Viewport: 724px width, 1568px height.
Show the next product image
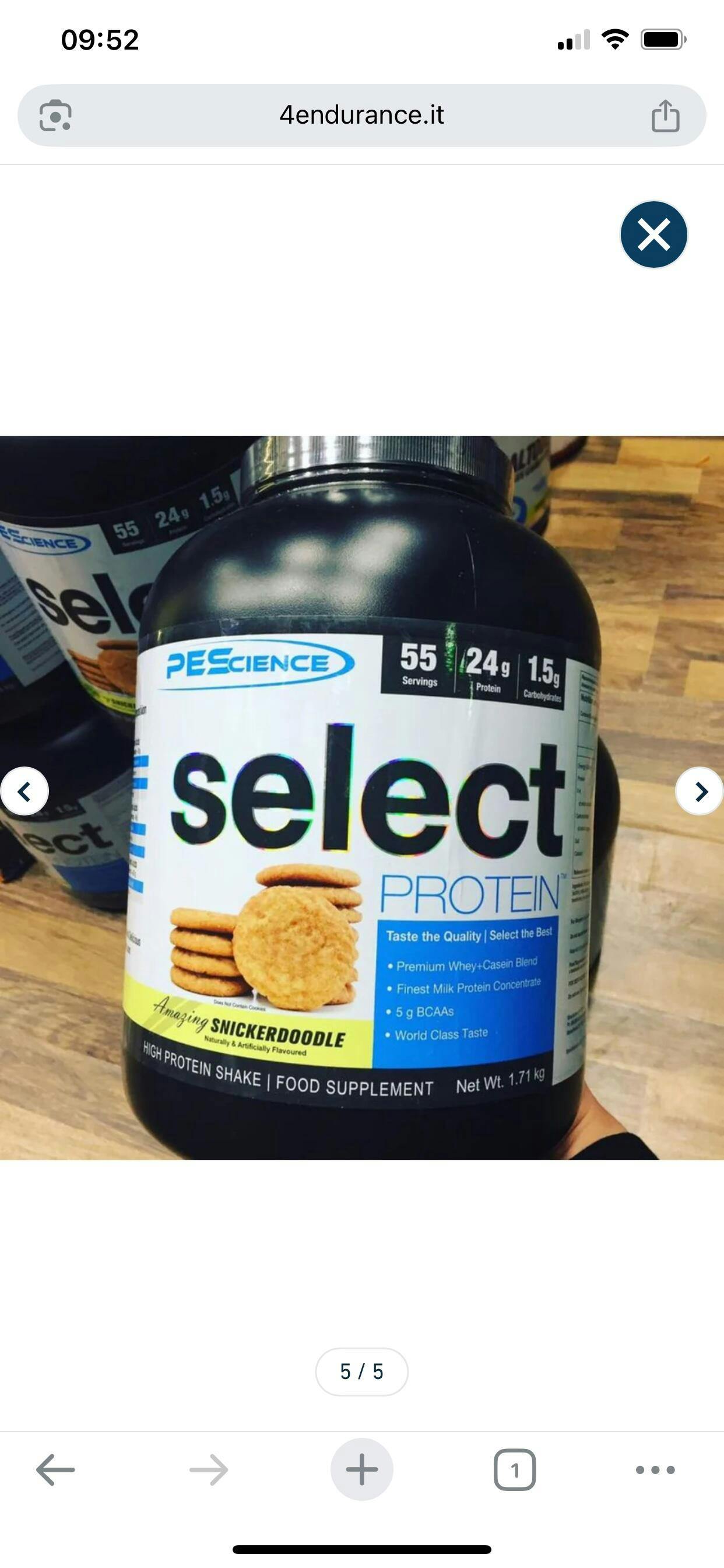700,792
